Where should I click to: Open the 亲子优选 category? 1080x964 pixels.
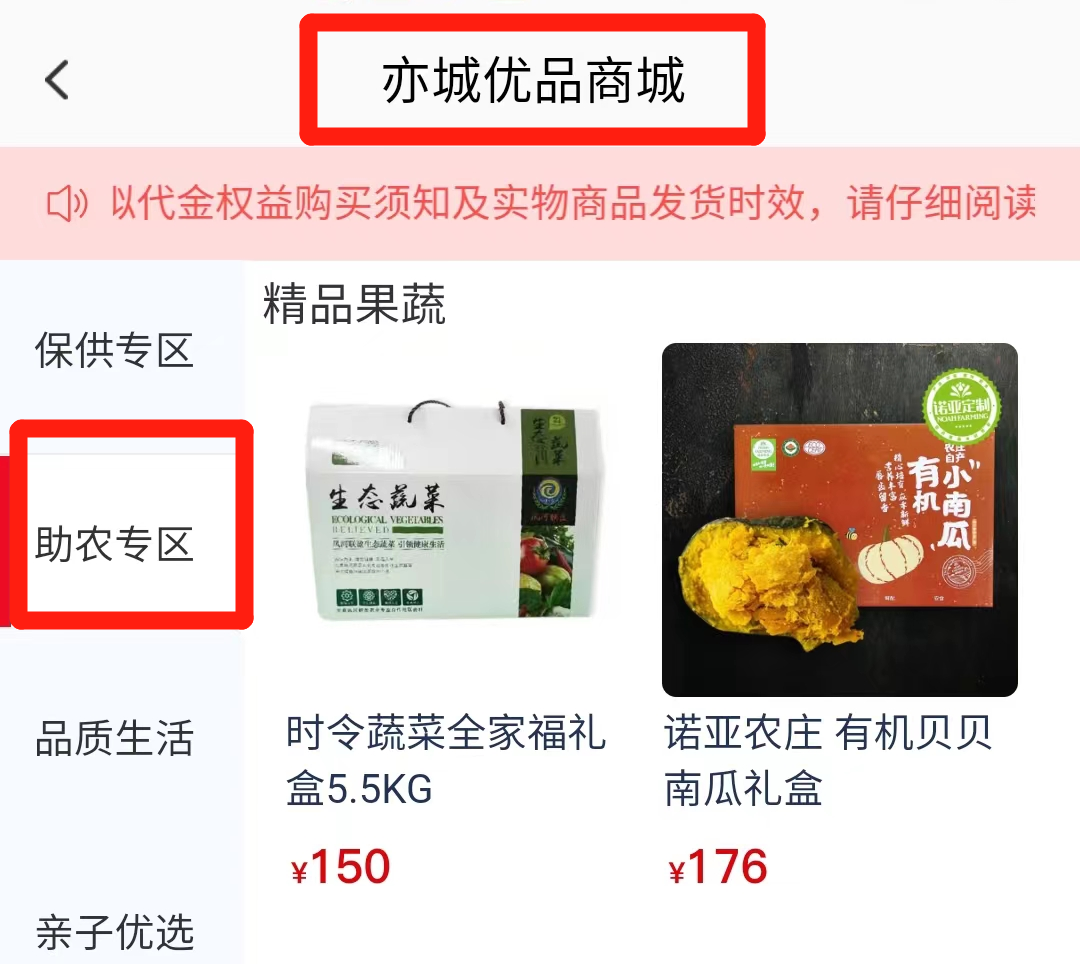point(114,932)
